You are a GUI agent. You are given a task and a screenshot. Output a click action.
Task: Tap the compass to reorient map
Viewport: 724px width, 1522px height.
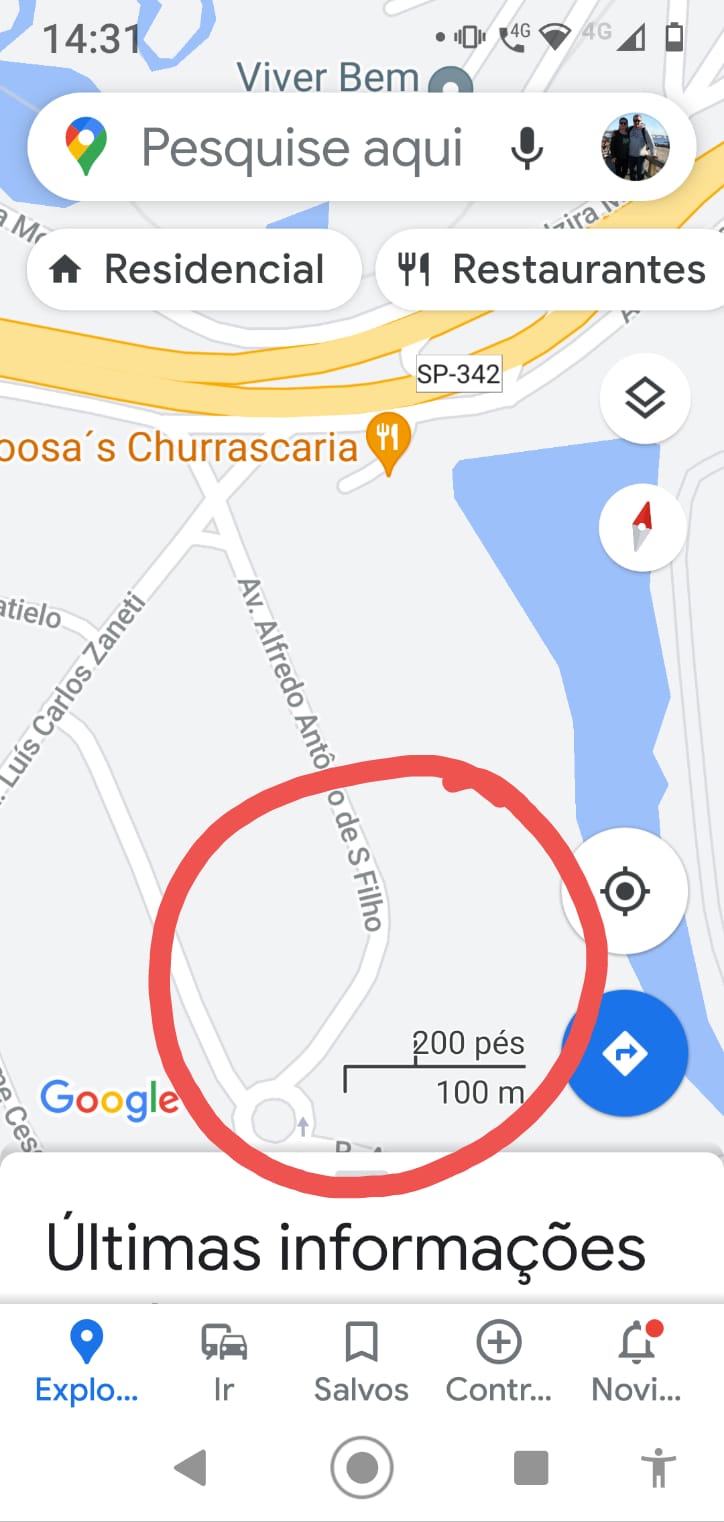[643, 526]
